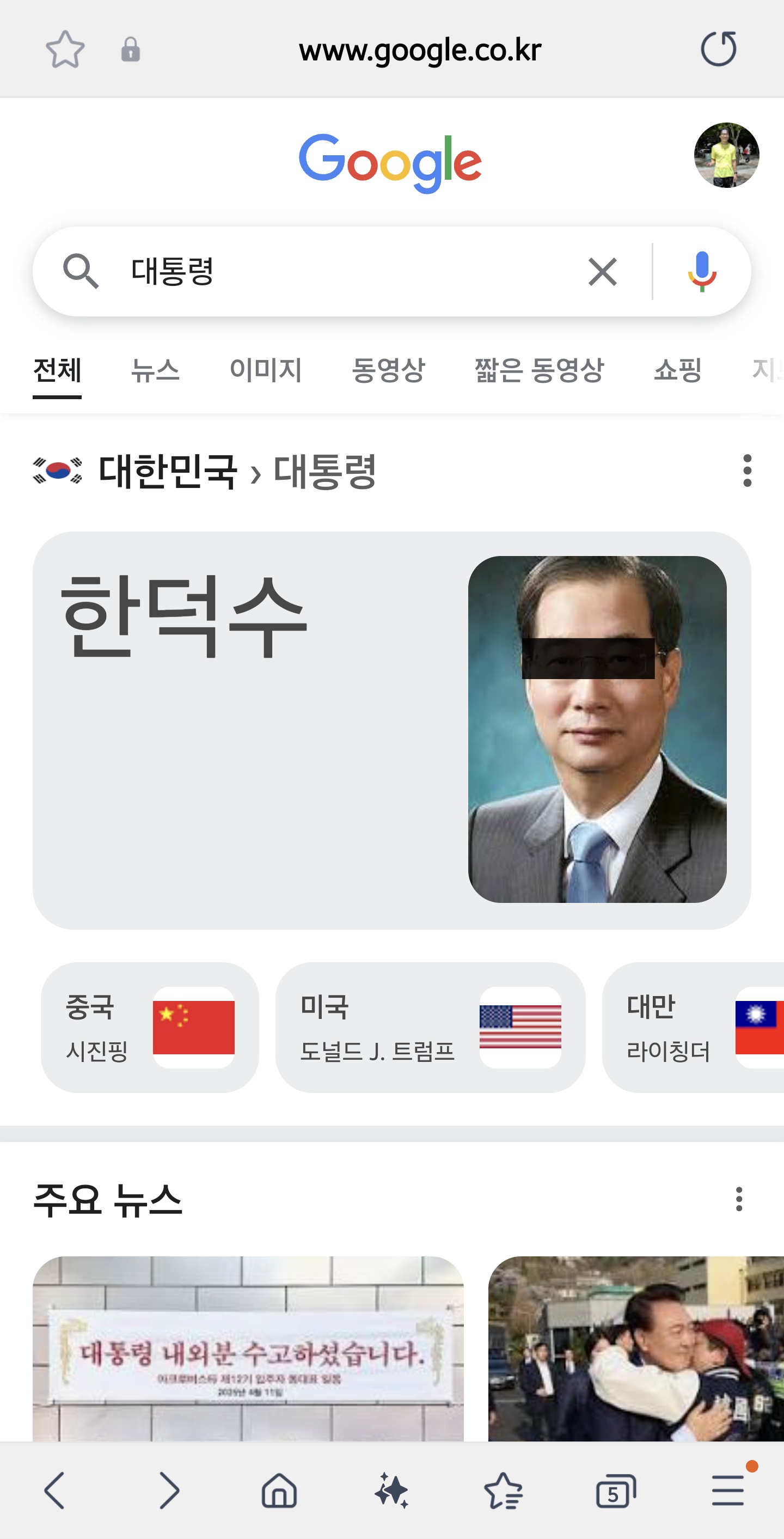Switch to the 동영상 tab
The image size is (784, 1539).
(x=388, y=370)
